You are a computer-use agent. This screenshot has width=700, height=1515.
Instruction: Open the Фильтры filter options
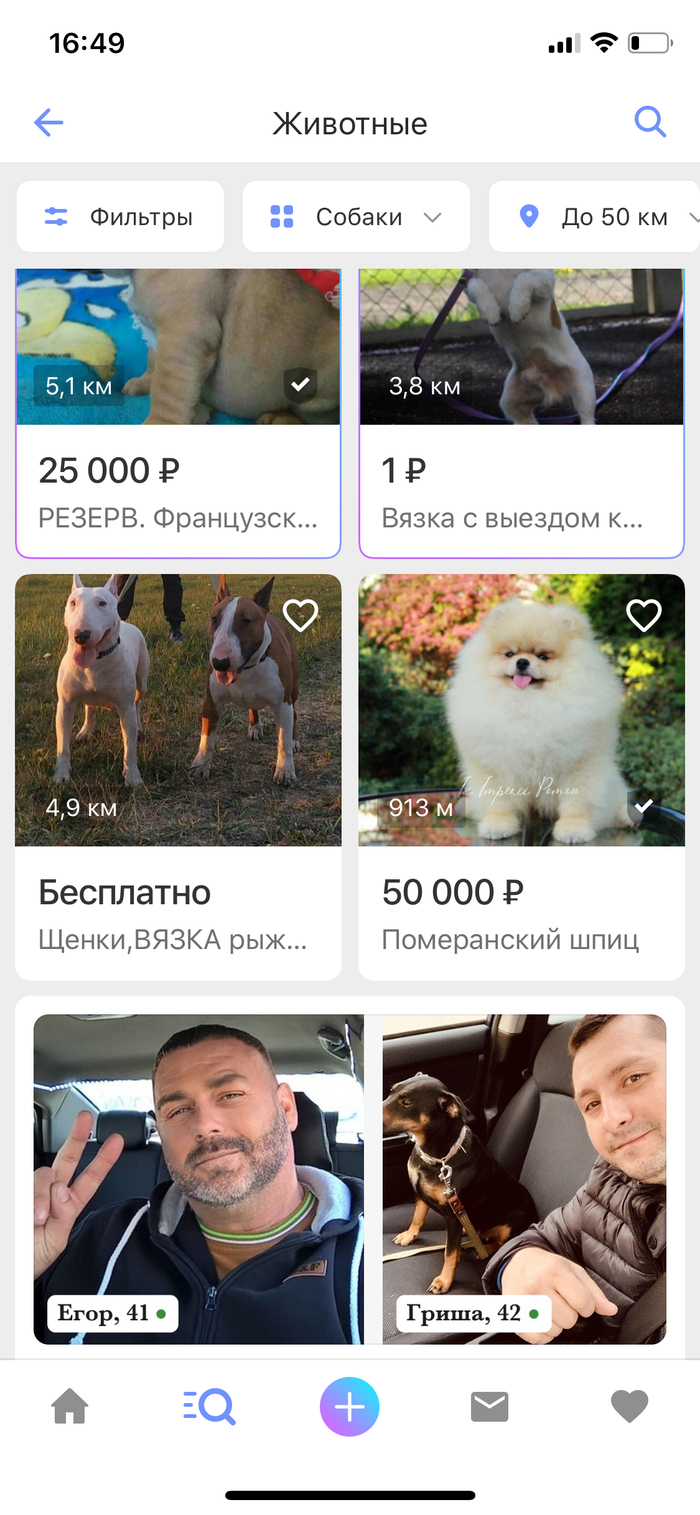point(120,217)
